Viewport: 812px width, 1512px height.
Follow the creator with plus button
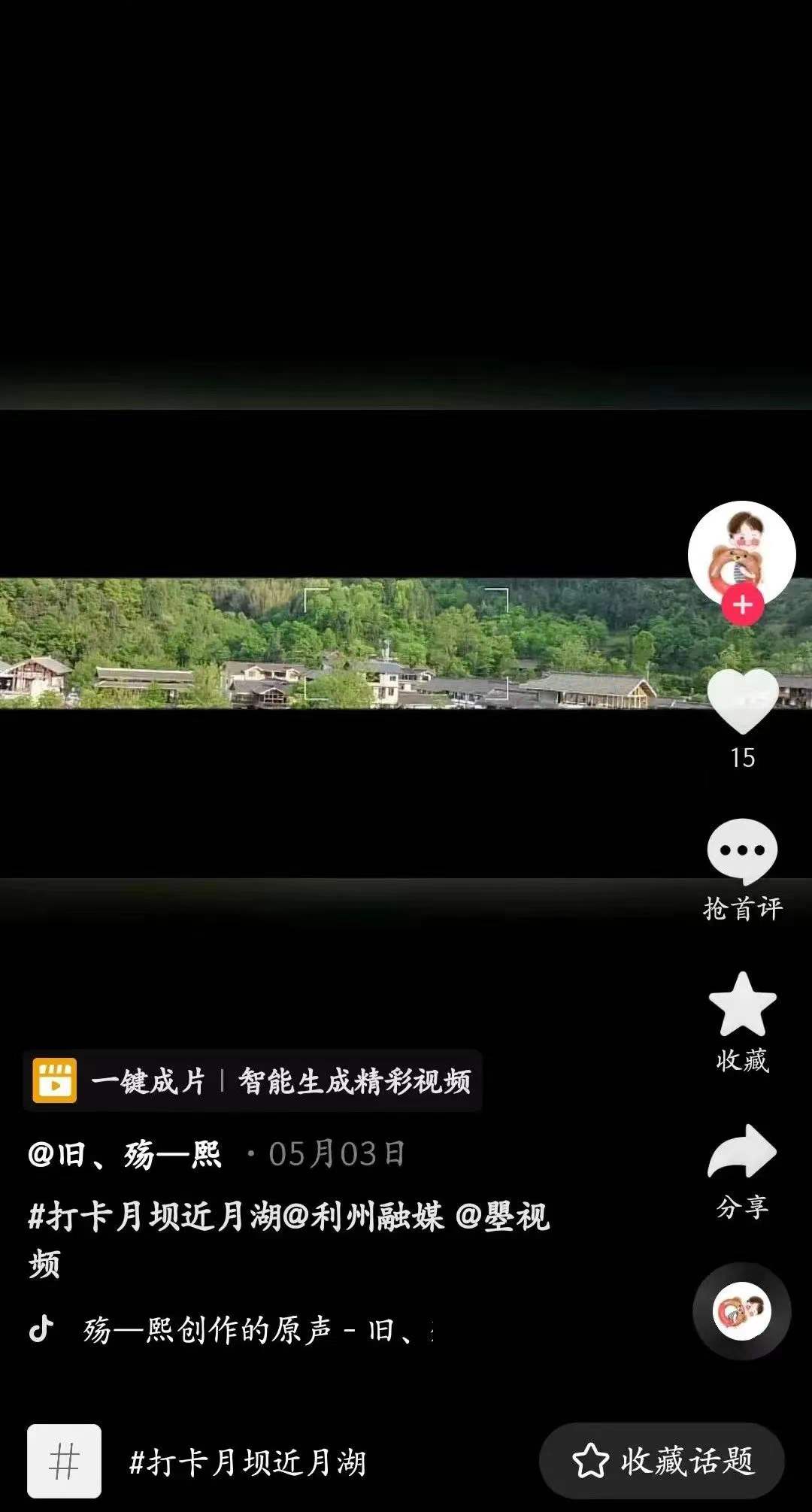743,605
